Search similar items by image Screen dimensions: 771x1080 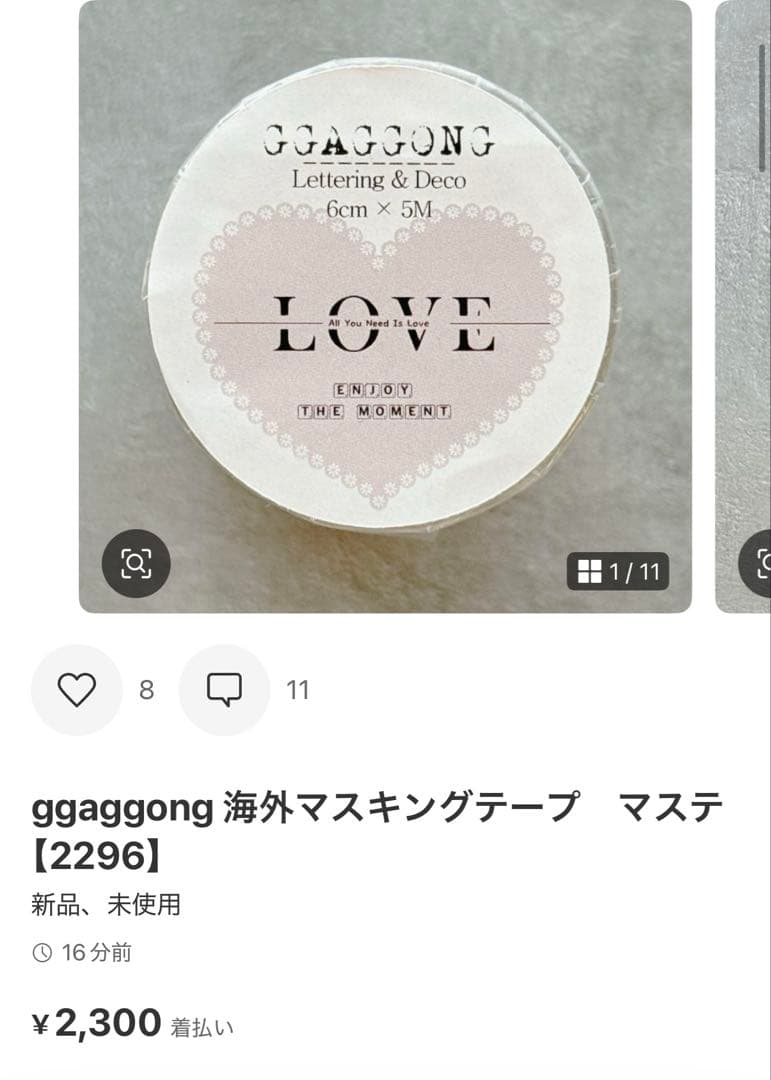coord(136,564)
